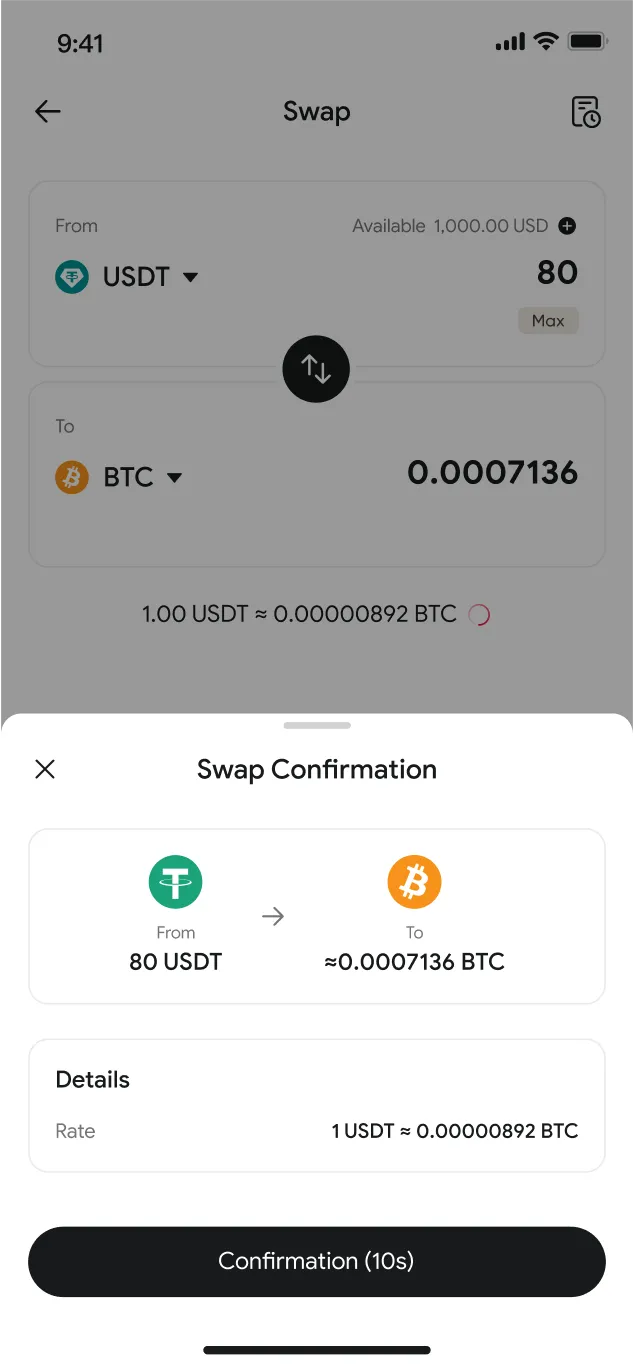Open the BTC currency dropdown
633x1368 pixels.
click(120, 477)
